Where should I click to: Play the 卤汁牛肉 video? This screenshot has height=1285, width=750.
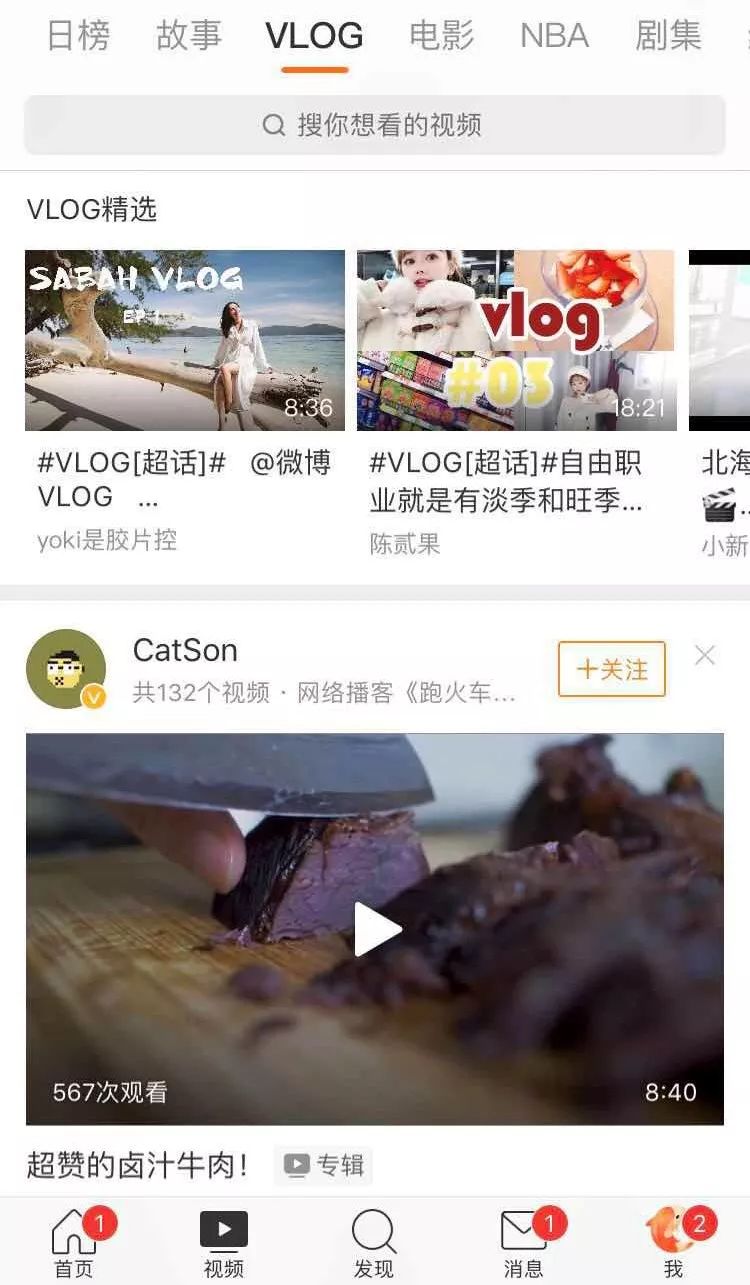(x=376, y=929)
